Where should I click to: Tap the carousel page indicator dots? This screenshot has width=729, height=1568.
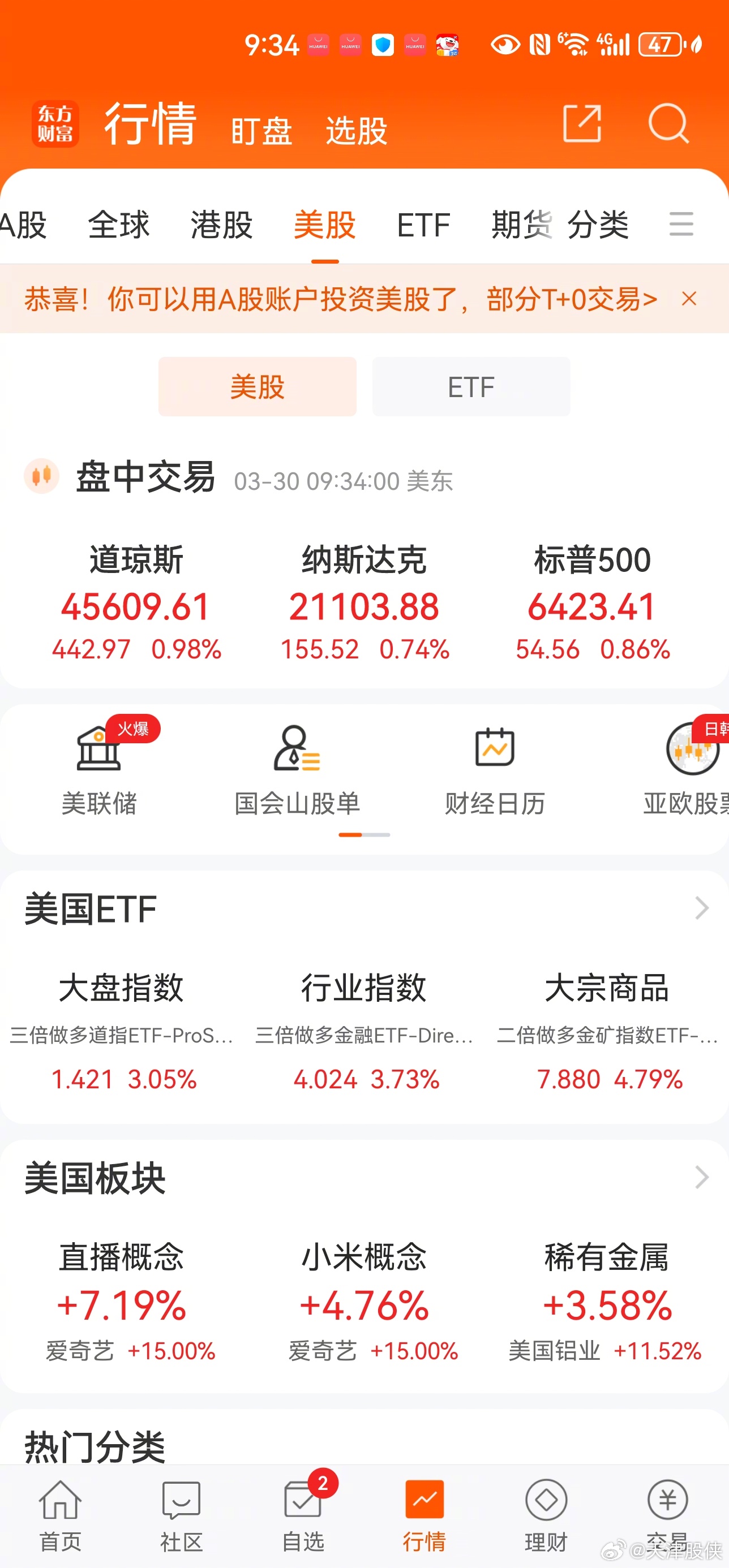click(364, 834)
